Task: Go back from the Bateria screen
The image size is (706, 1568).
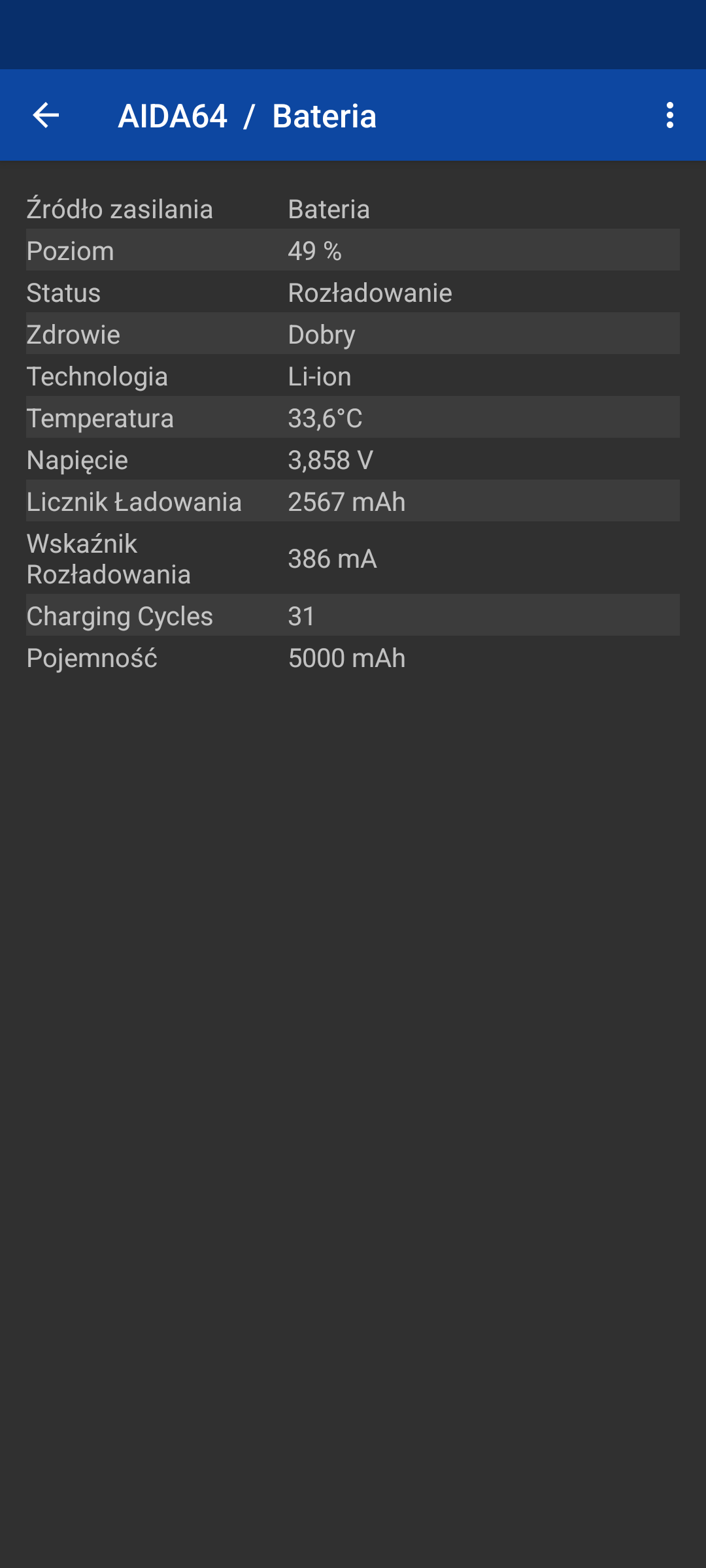Action: click(x=46, y=116)
